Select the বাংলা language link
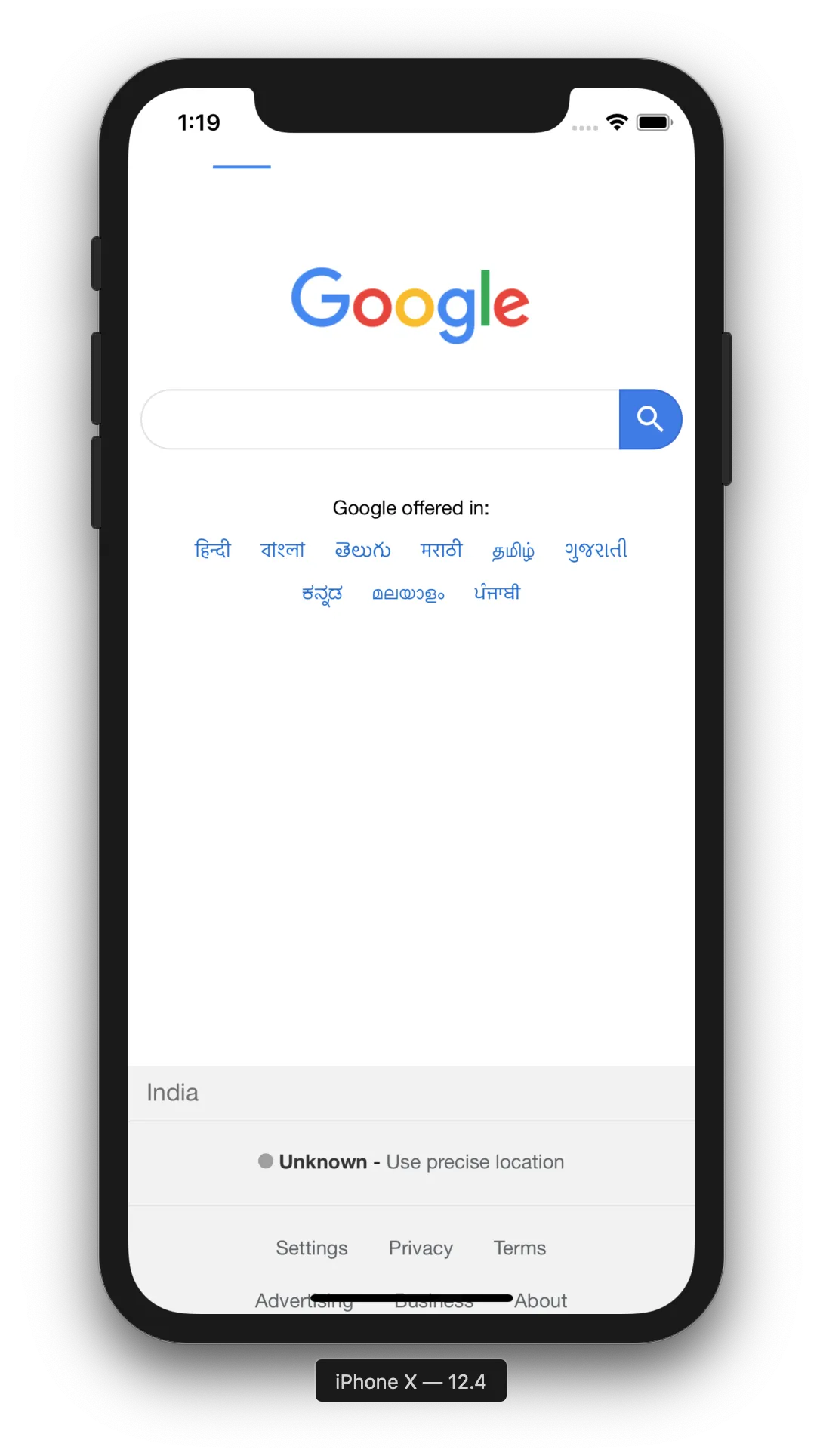Screen dimensions: 823x1456 282,549
